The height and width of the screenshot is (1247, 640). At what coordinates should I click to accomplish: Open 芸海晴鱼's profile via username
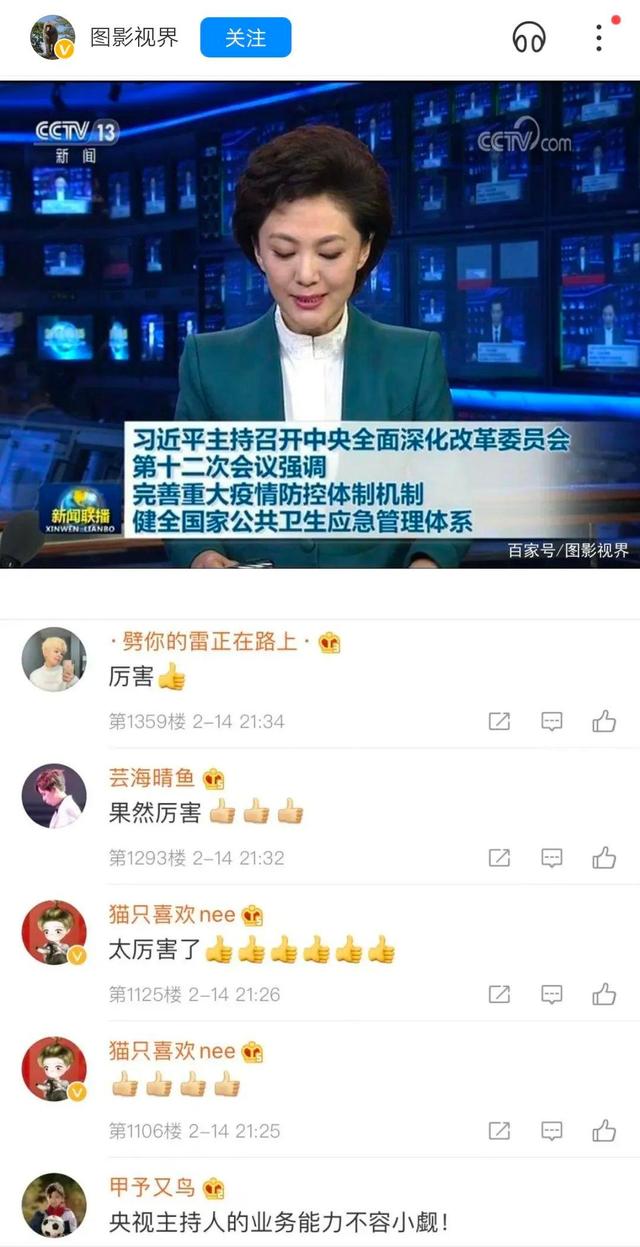coord(152,777)
